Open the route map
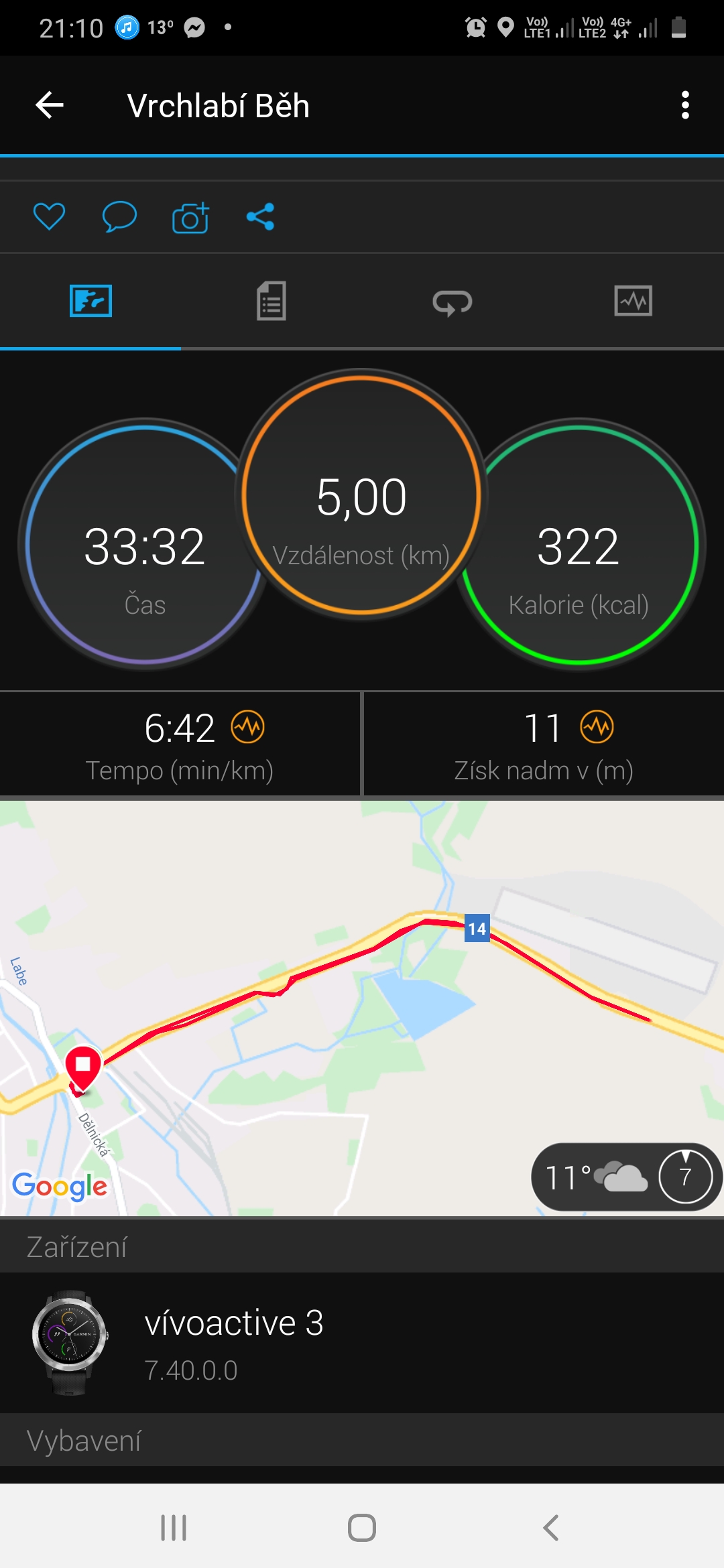Screen dimensions: 724x1568 pos(362,1008)
